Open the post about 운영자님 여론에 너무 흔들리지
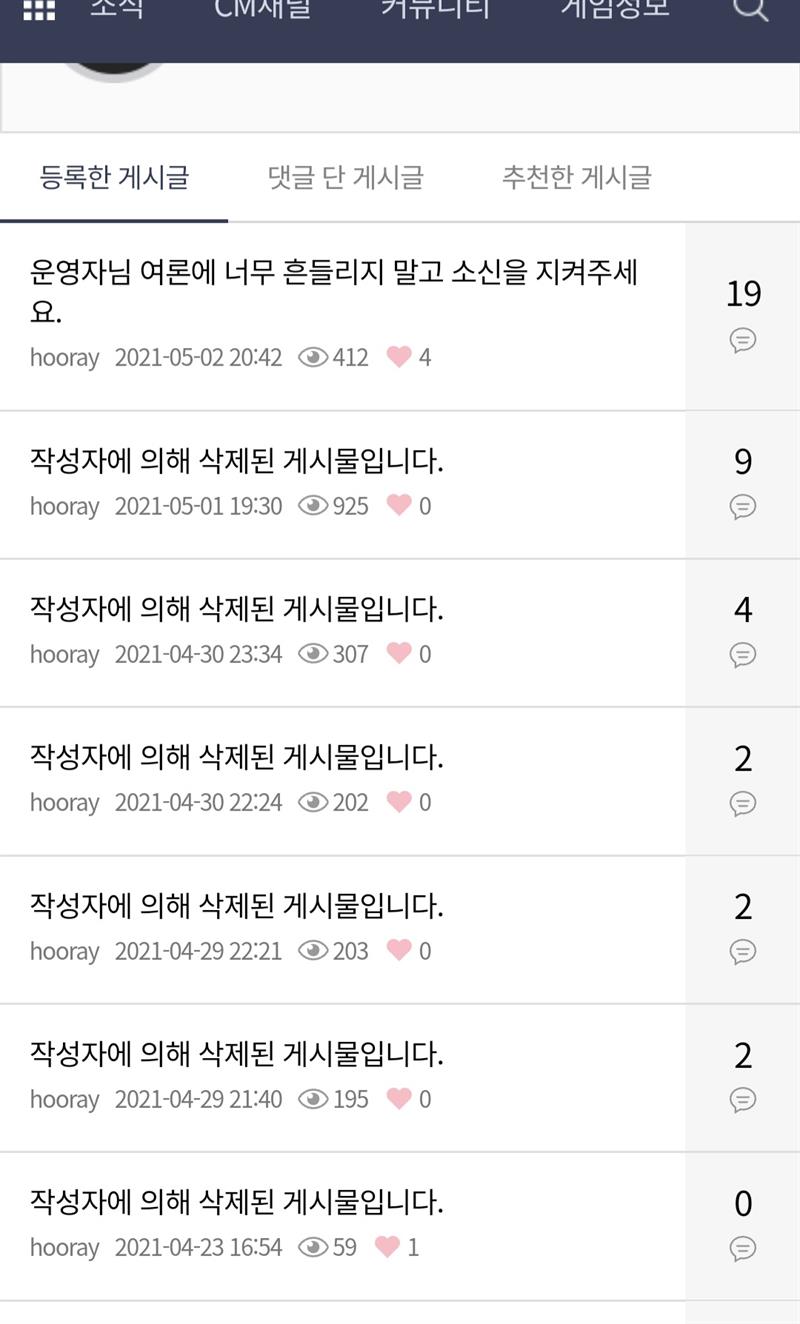 pyautogui.click(x=334, y=291)
